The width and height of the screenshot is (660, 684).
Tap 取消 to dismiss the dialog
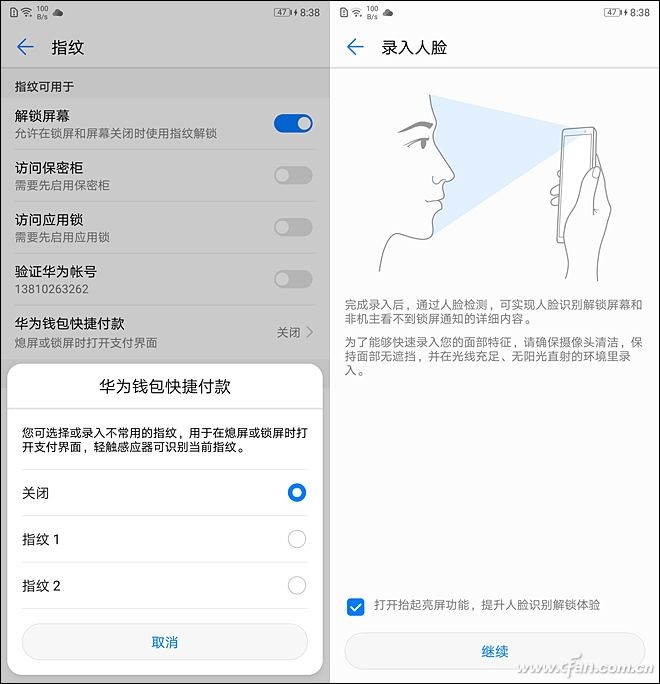coord(165,642)
